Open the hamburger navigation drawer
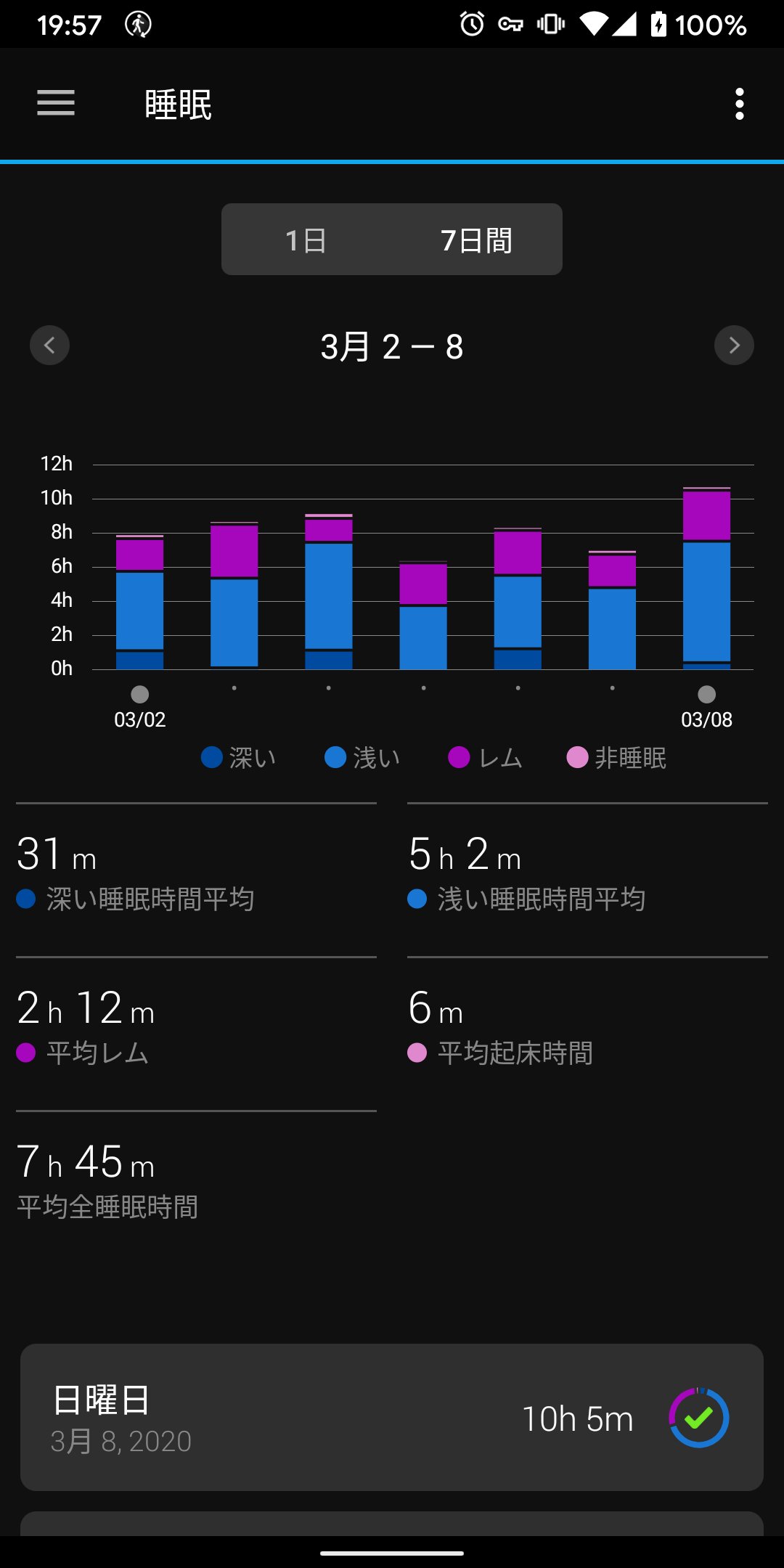 coord(56,103)
